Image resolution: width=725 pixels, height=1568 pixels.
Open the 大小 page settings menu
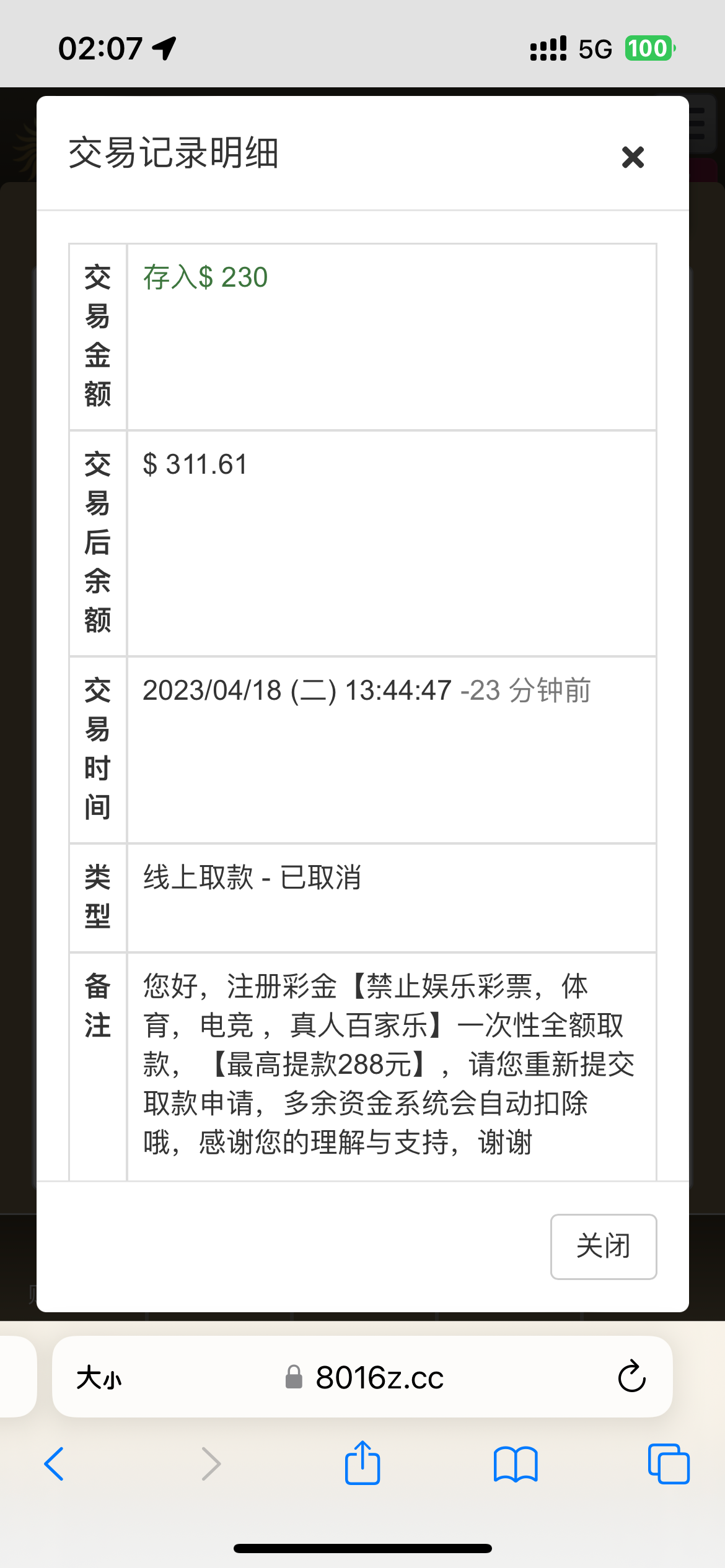[99, 1378]
